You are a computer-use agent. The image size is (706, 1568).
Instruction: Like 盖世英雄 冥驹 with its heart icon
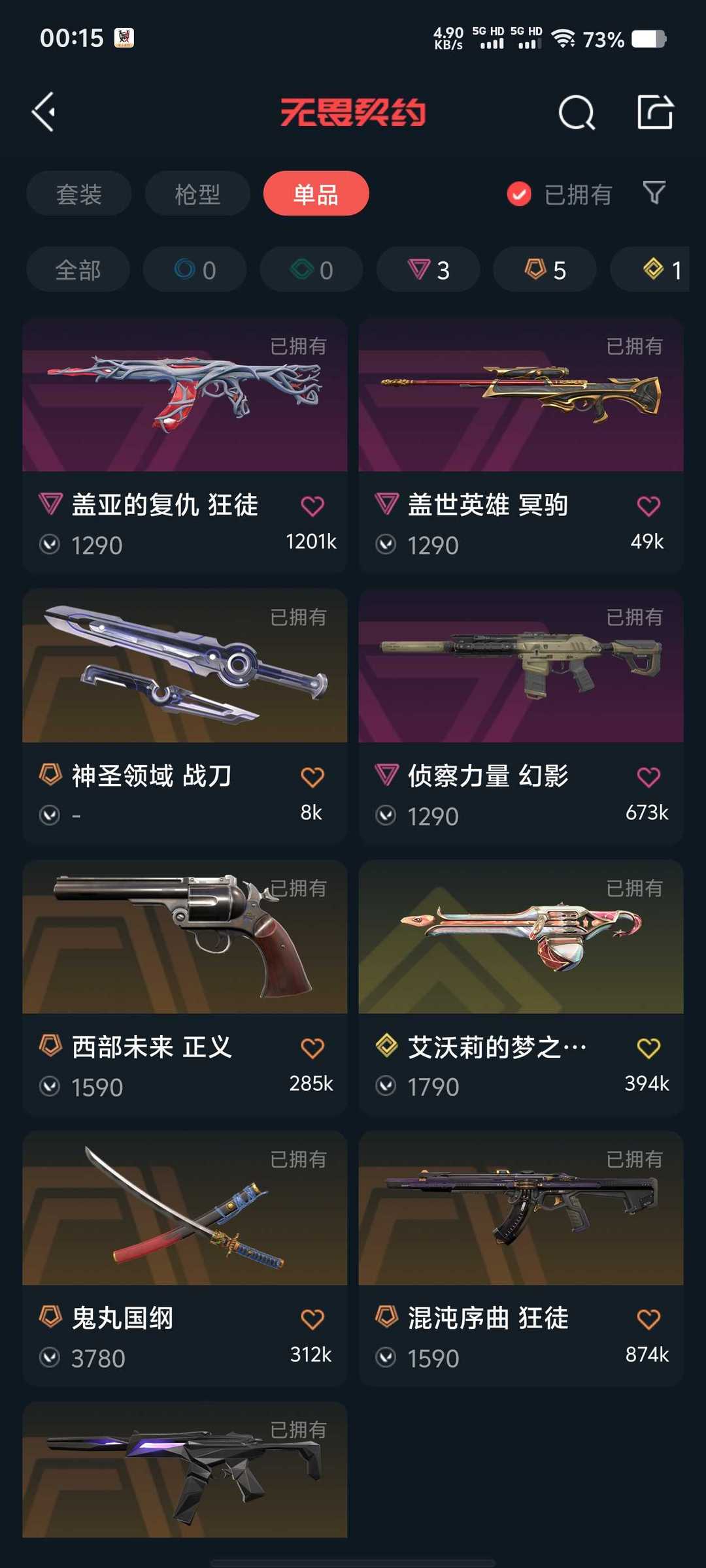[x=648, y=506]
